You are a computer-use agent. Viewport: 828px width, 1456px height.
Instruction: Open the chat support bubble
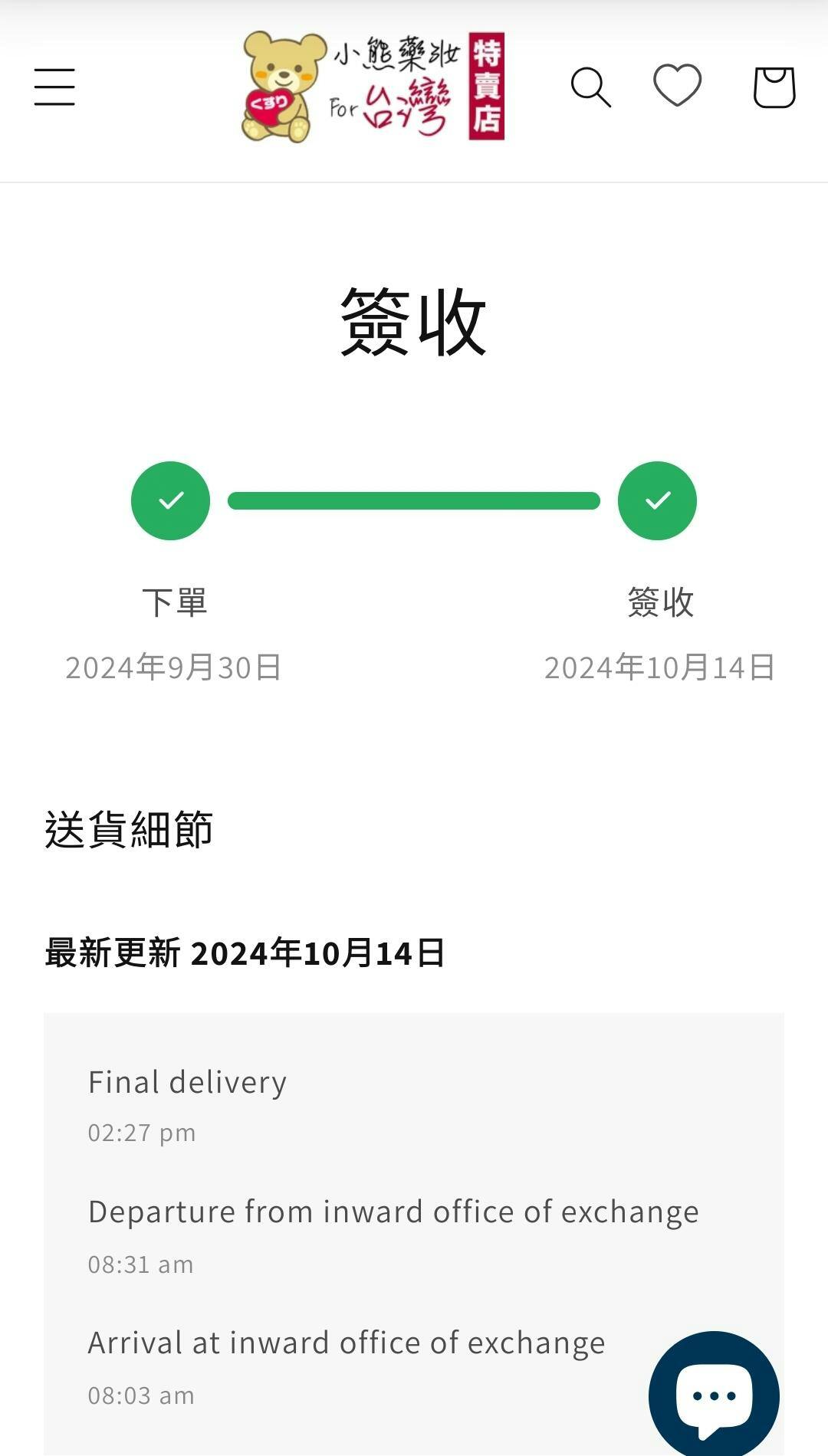(714, 1395)
